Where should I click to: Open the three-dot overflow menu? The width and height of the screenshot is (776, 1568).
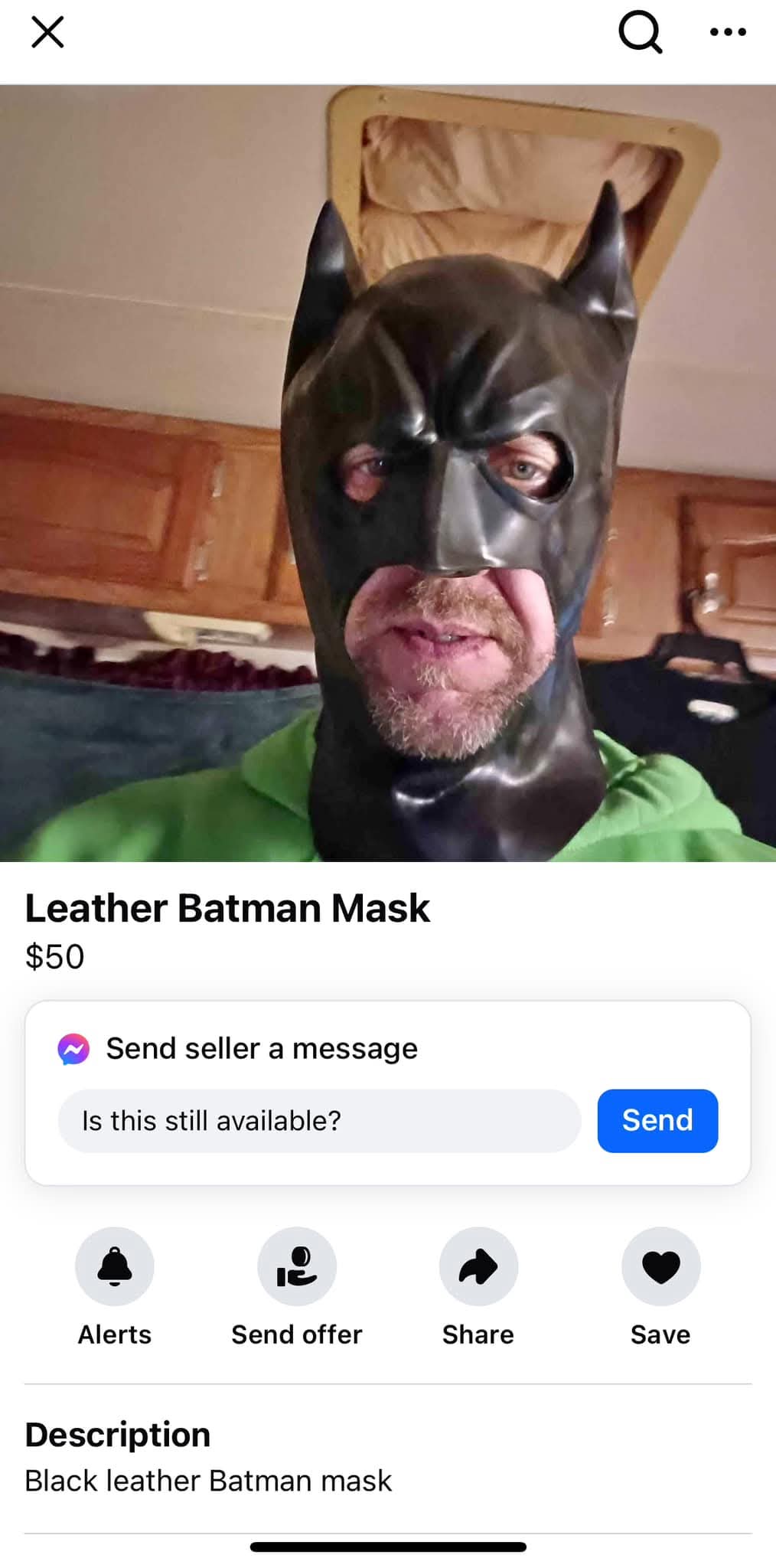tap(727, 32)
